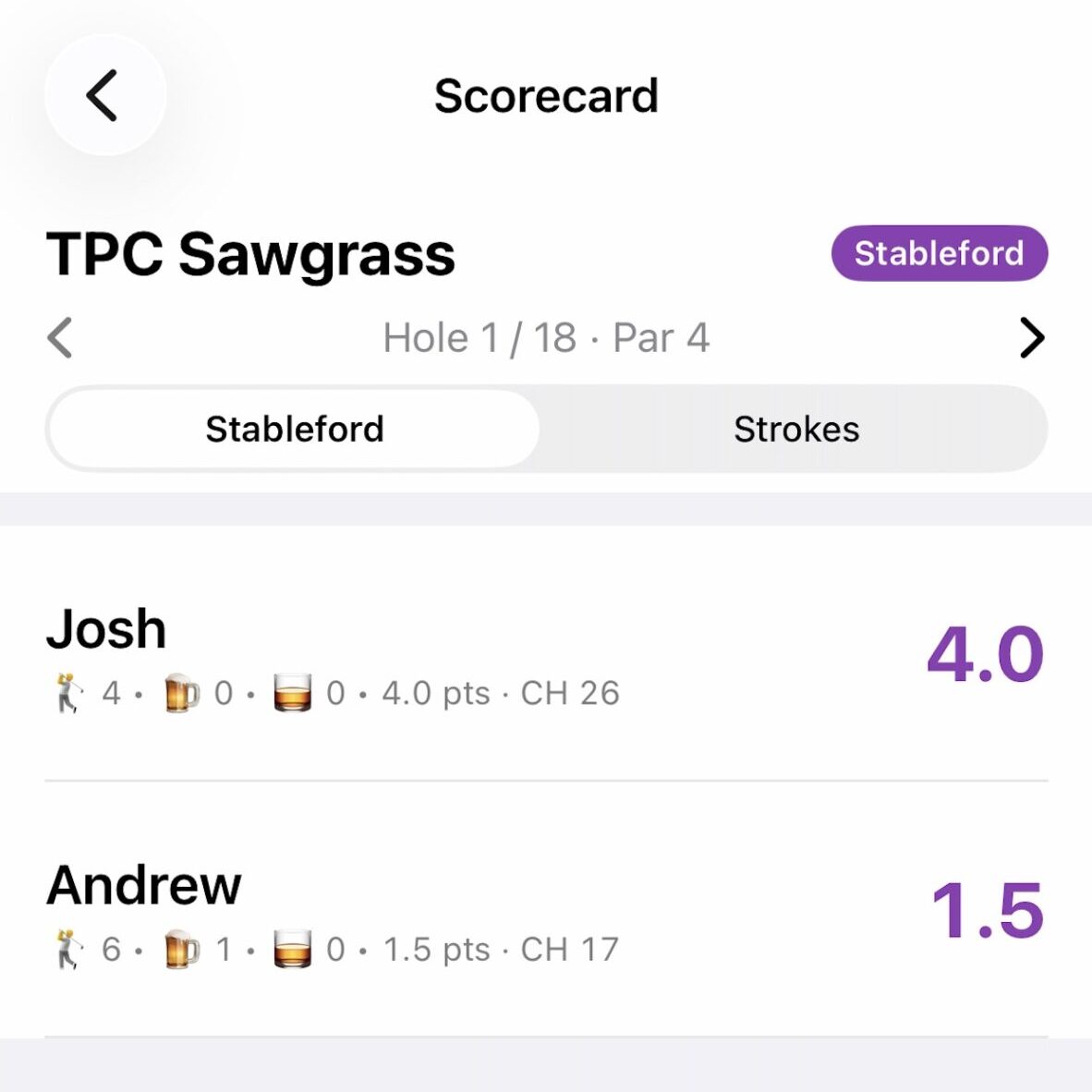This screenshot has width=1092, height=1092.
Task: Open Josh's score entry row
Action: (545, 655)
